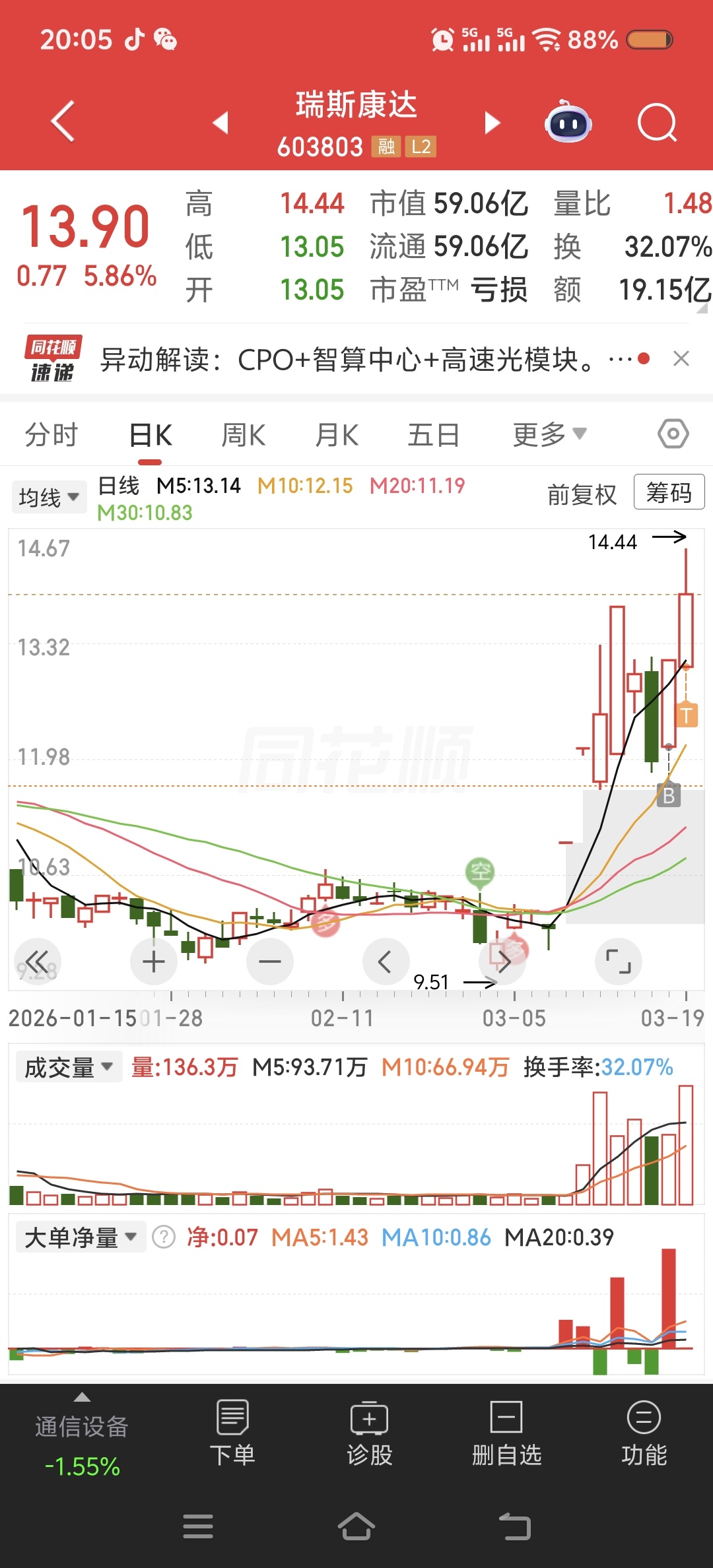Open the 均线 indicator dropdown
This screenshot has height=1568, width=713.
pyautogui.click(x=49, y=497)
